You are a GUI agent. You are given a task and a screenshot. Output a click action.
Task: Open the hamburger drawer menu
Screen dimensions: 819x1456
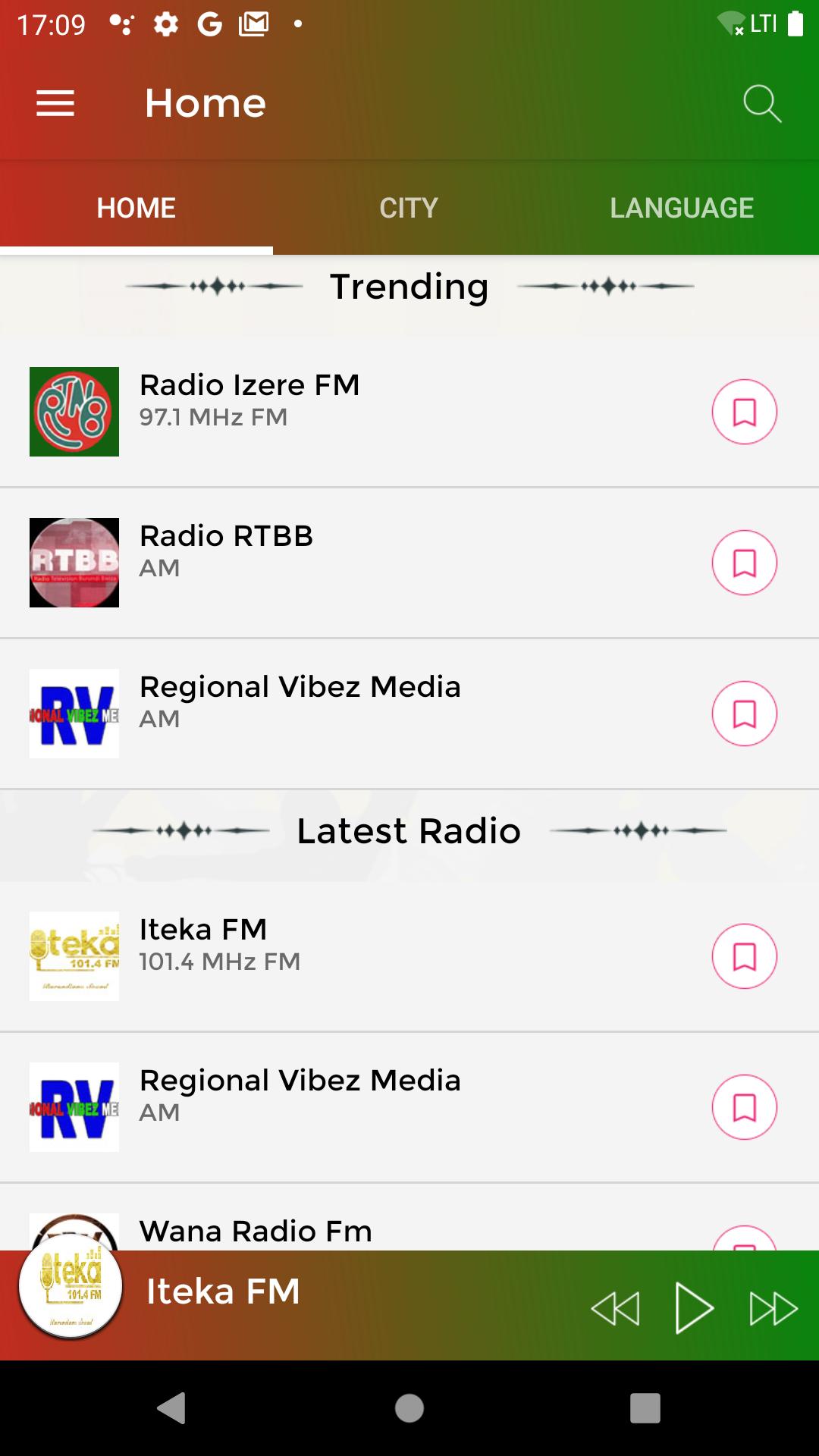pyautogui.click(x=55, y=103)
